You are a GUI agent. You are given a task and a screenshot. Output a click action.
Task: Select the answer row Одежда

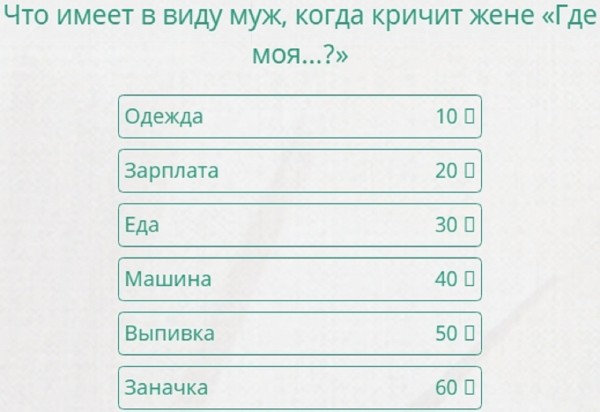(299, 116)
